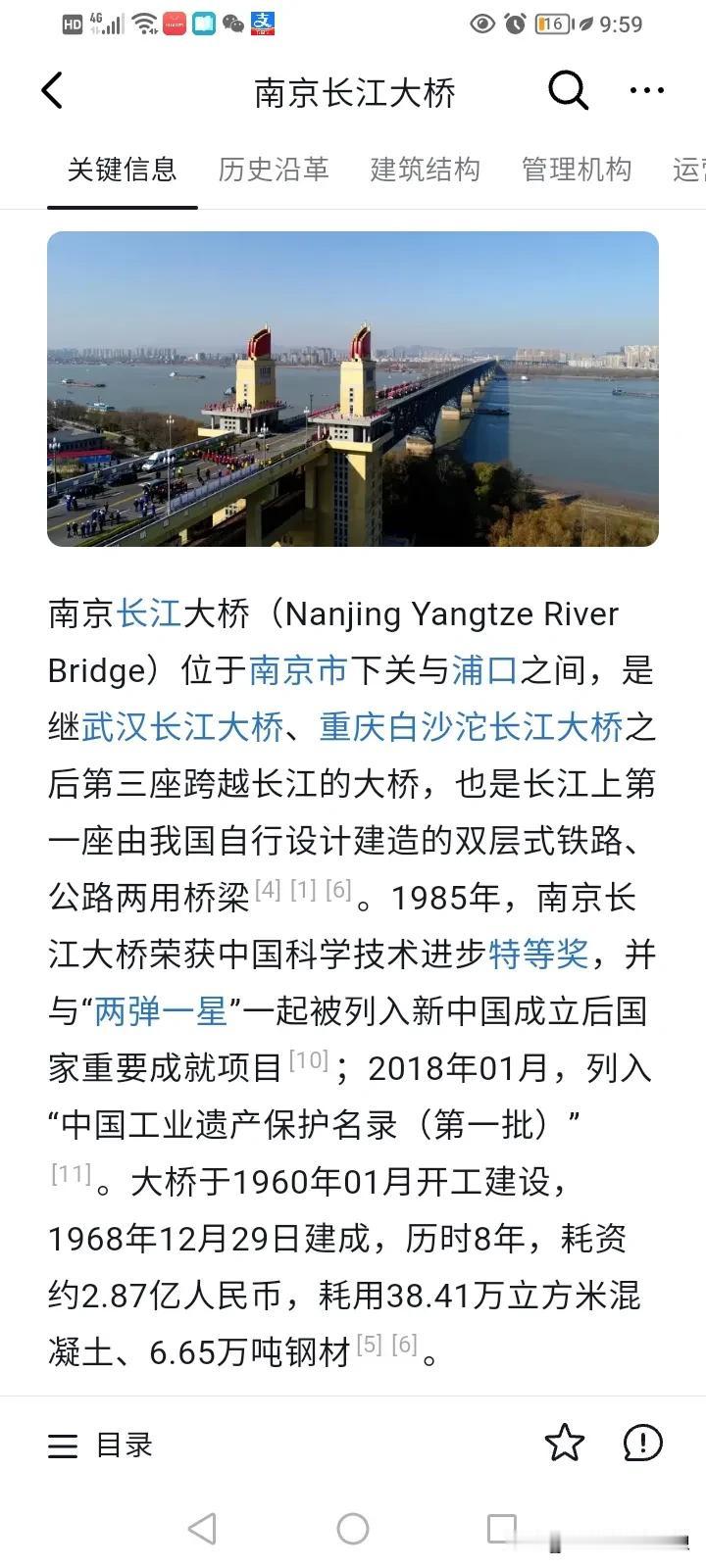Open citation reference [10]
Screen dimensions: 706x1568
[x=308, y=1060]
